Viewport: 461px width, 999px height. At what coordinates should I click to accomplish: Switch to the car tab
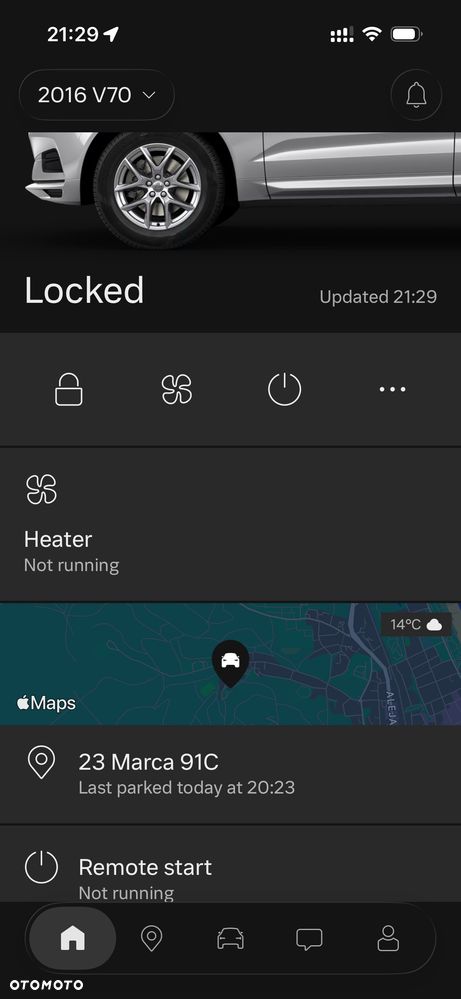coord(230,938)
